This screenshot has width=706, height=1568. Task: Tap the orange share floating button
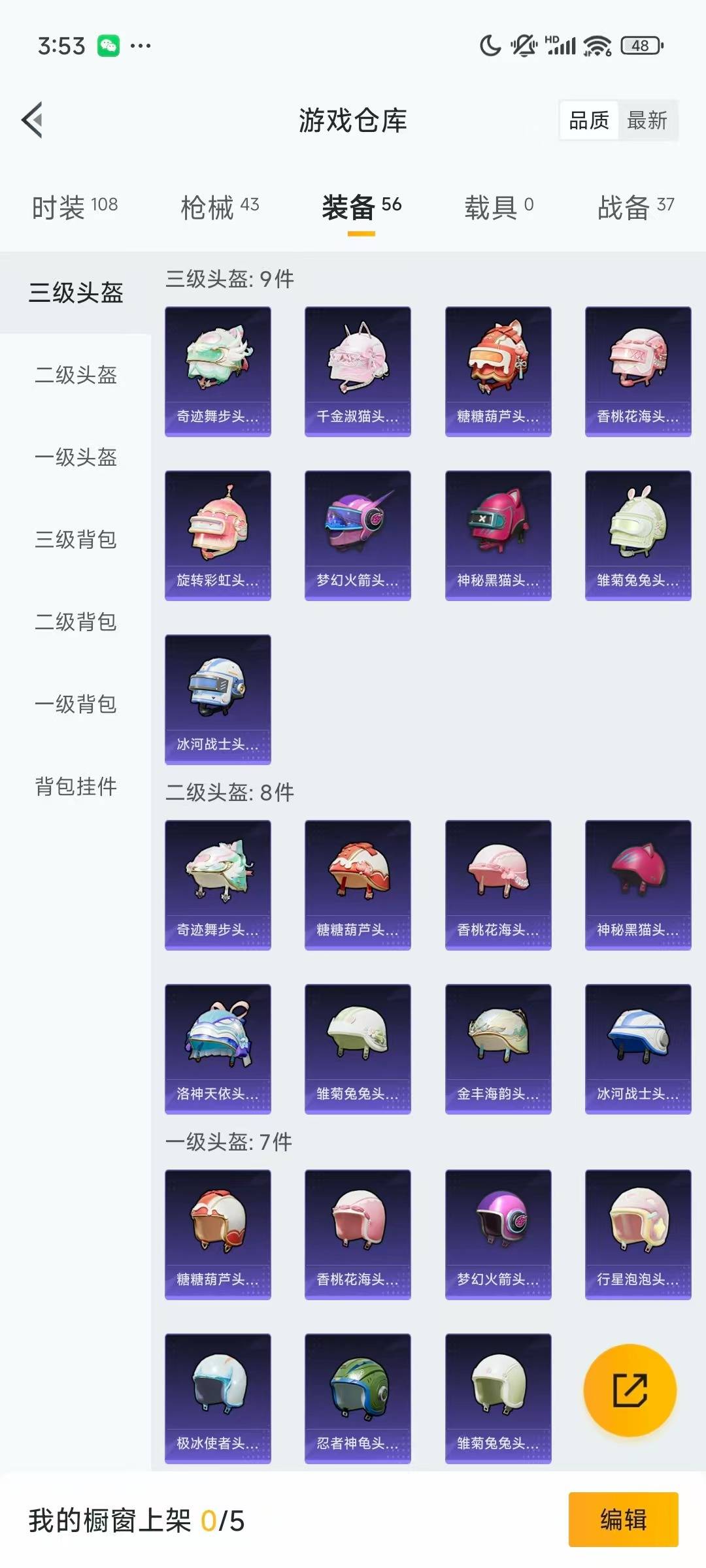[x=630, y=1390]
